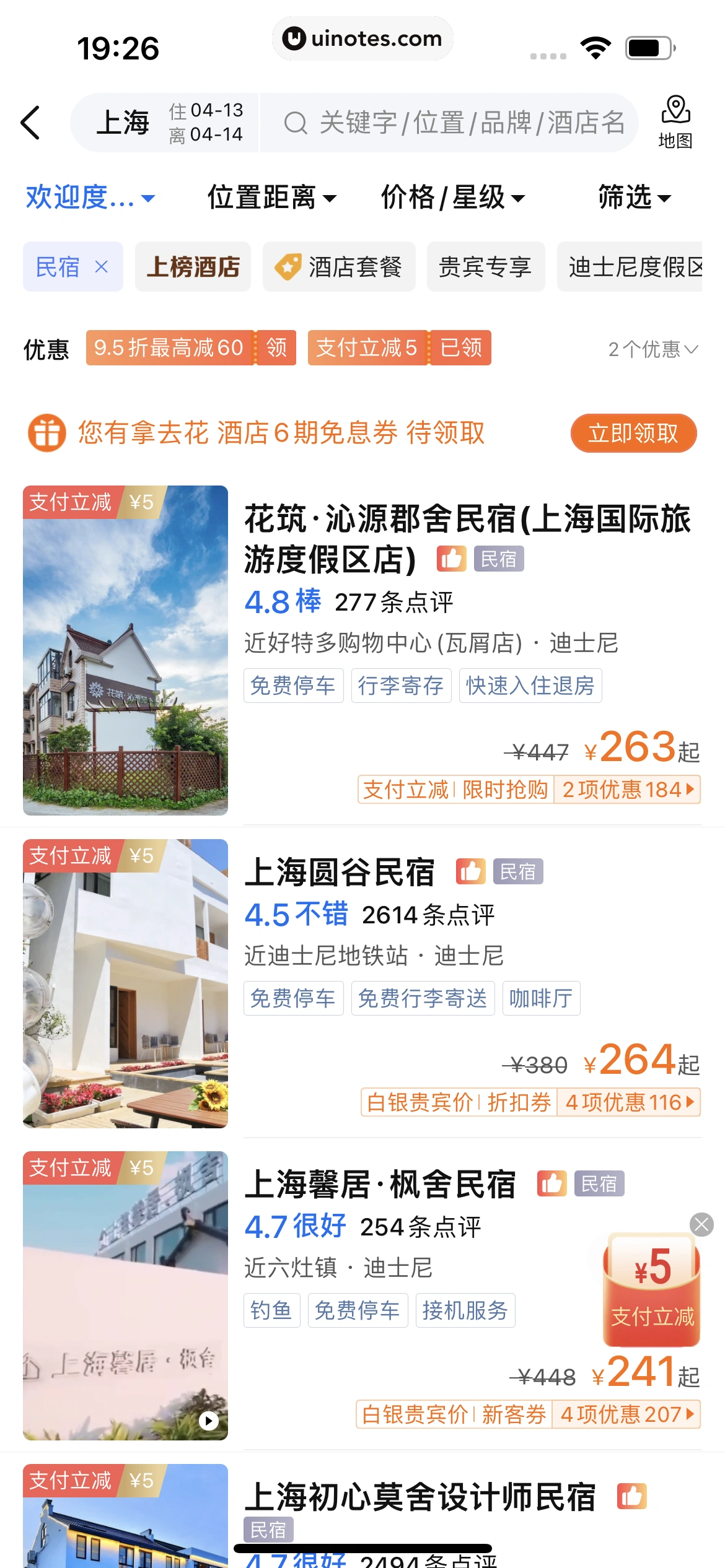
Task: Tap 立即领取 for interest-free coupon
Action: pos(633,433)
